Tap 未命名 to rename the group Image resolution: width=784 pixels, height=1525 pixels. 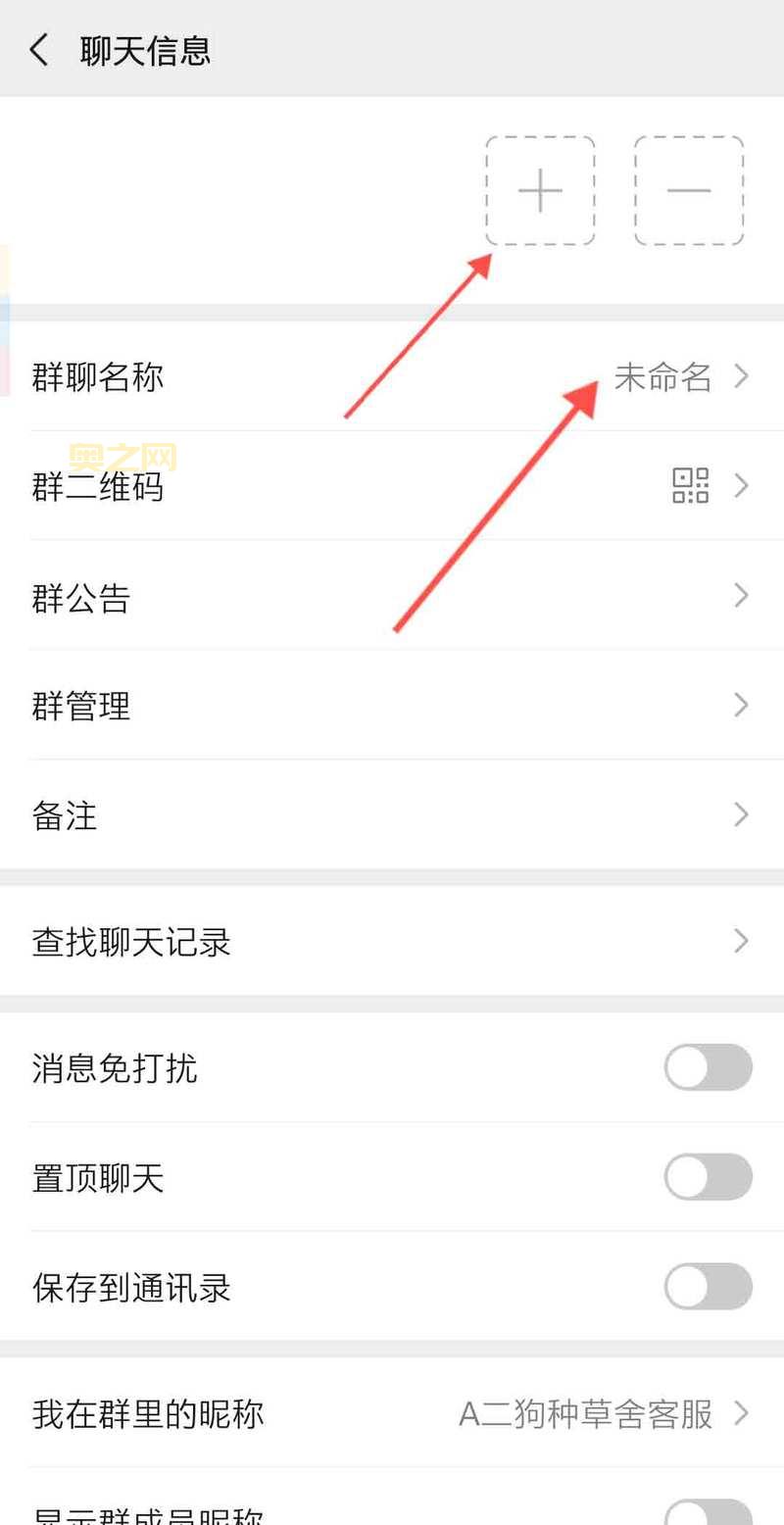click(664, 378)
